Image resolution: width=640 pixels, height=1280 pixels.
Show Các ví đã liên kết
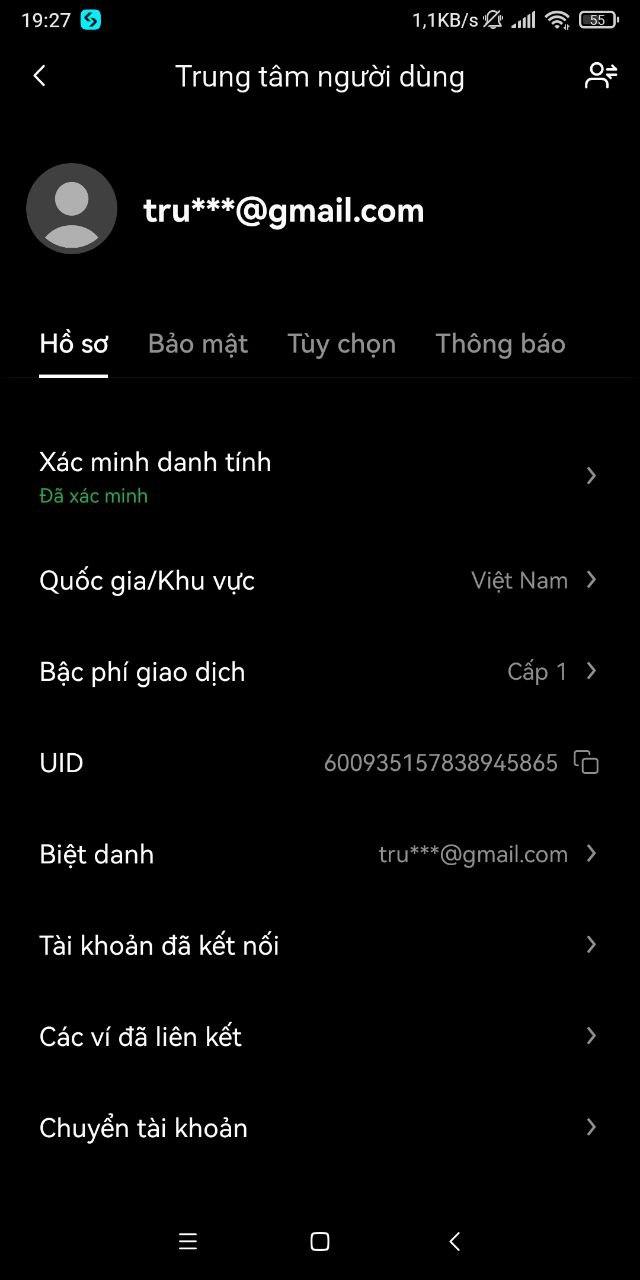pyautogui.click(x=320, y=1036)
